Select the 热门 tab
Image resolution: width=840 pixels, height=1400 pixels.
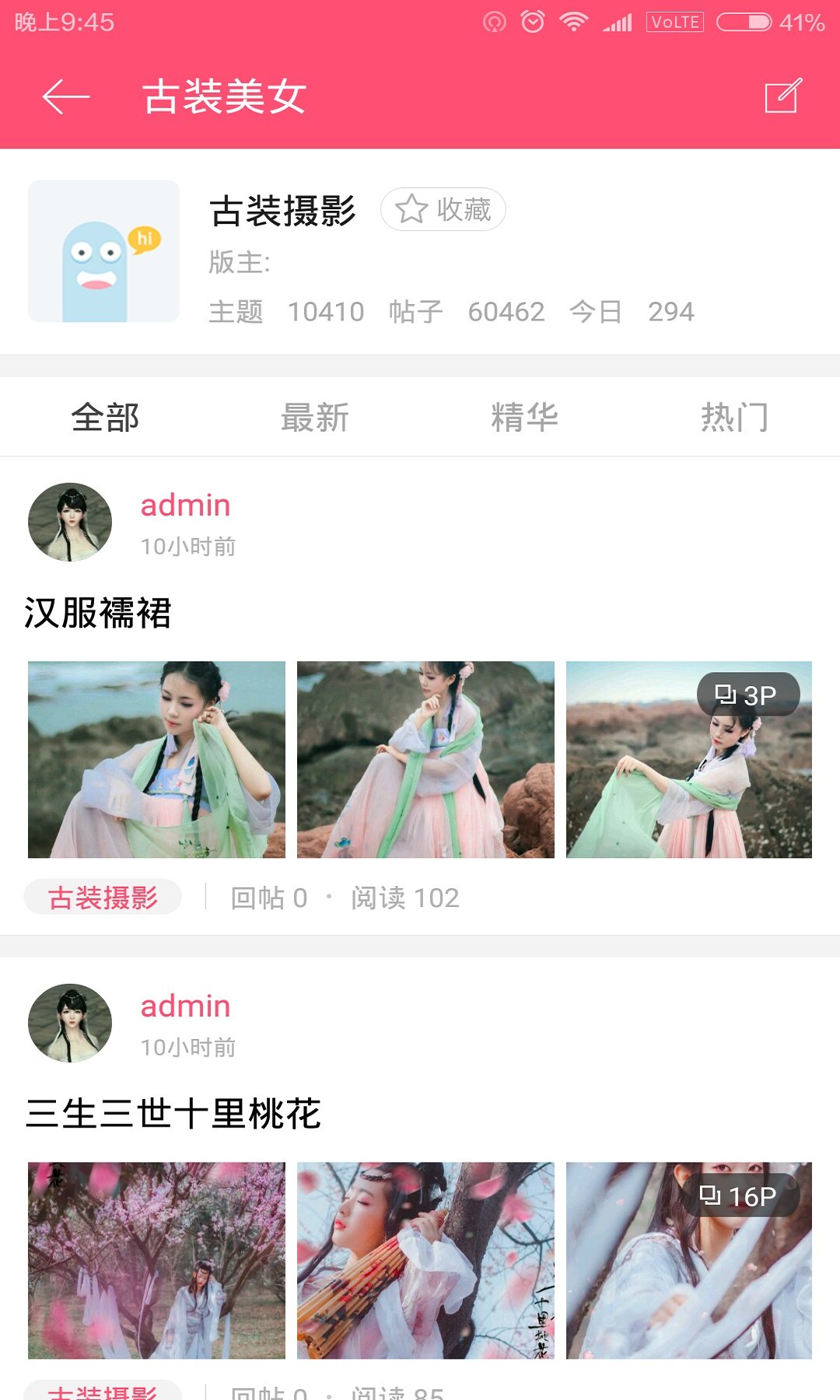(x=734, y=418)
